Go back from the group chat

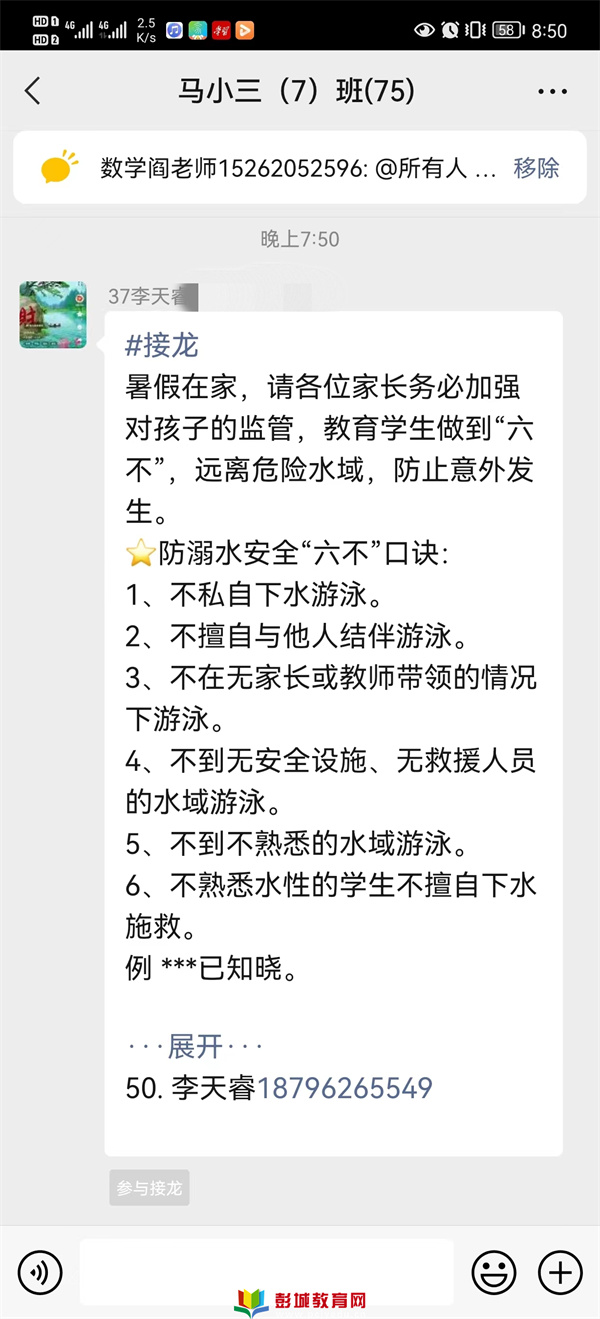(x=33, y=92)
